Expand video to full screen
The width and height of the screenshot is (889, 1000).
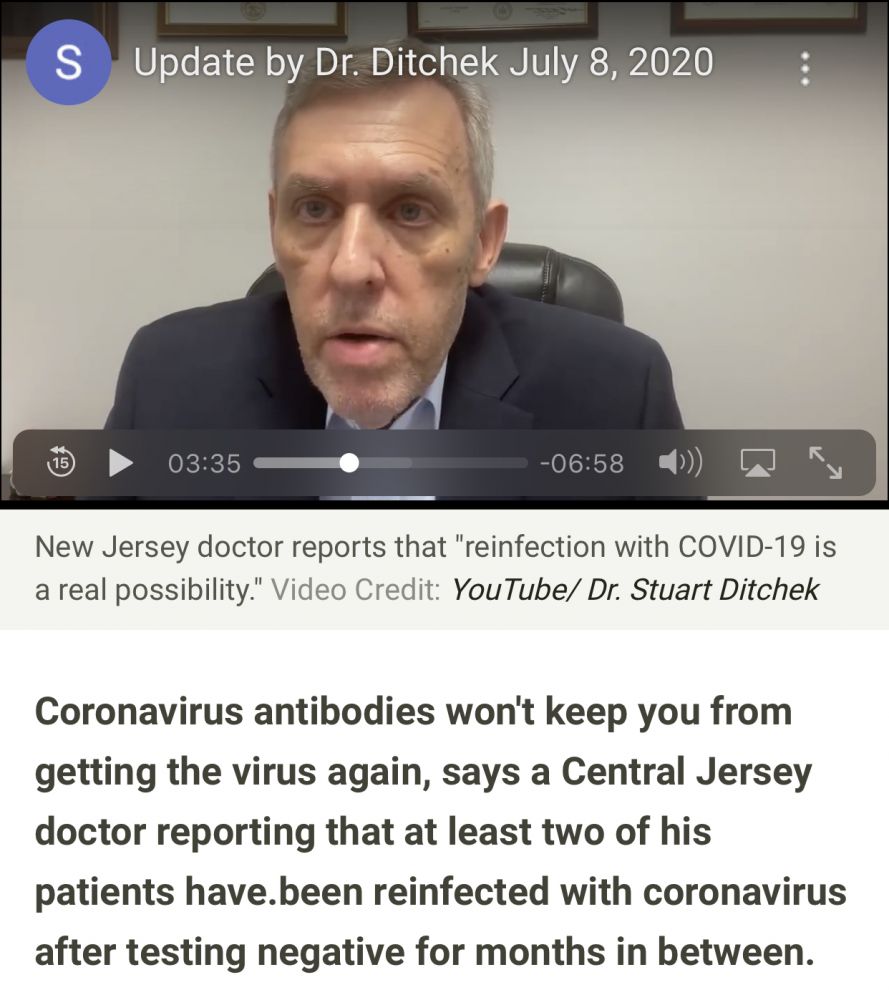tap(826, 463)
